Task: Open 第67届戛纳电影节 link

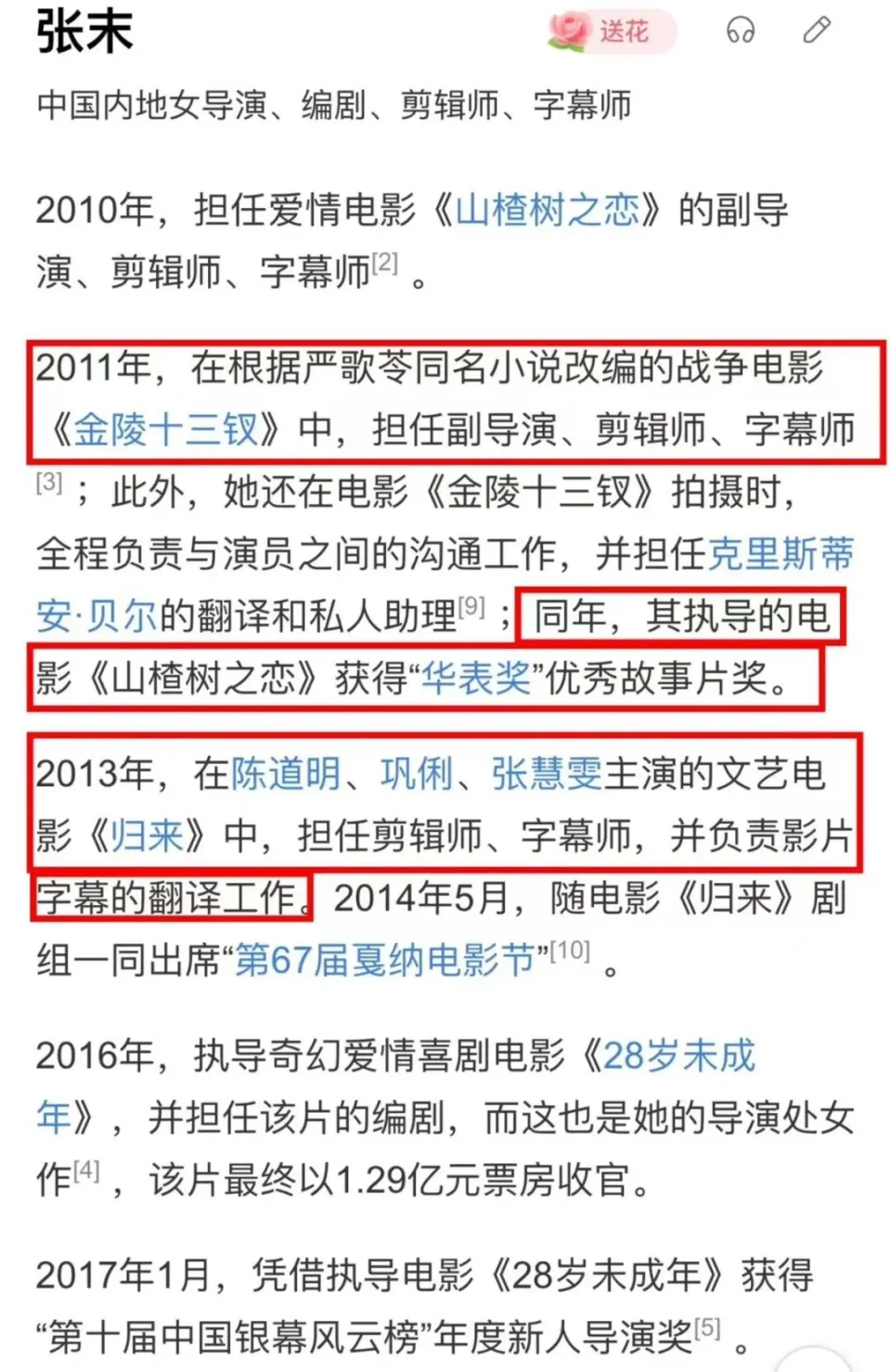Action: tap(384, 960)
